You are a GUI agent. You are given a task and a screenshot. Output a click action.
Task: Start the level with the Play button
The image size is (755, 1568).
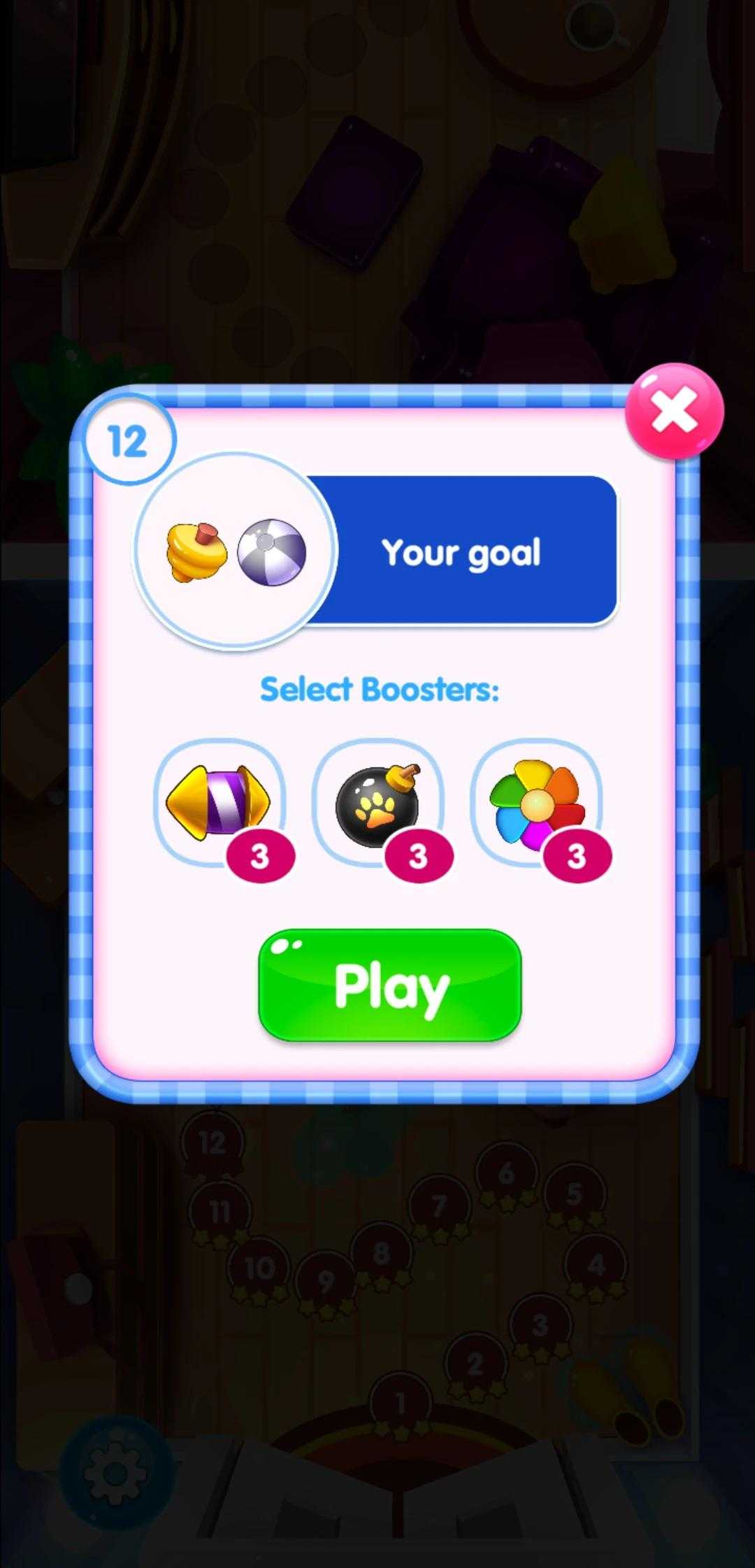coord(390,986)
